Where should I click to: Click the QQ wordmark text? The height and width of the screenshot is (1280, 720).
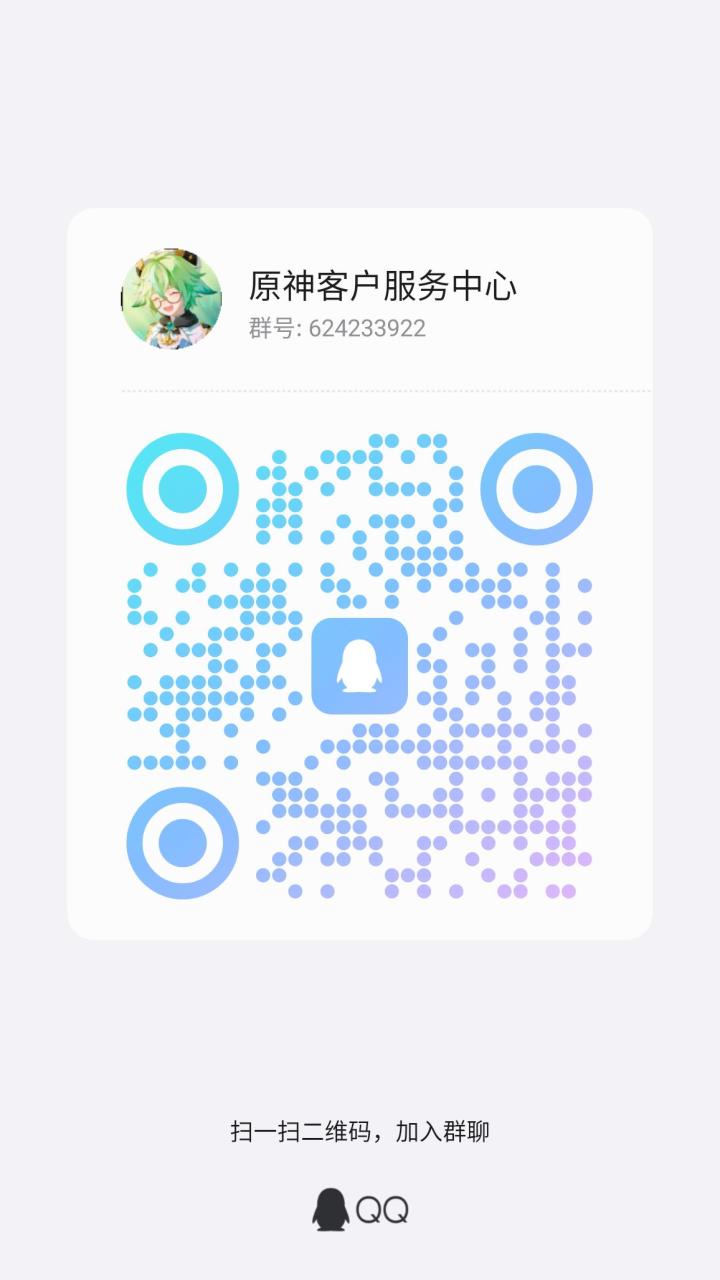[x=383, y=1208]
